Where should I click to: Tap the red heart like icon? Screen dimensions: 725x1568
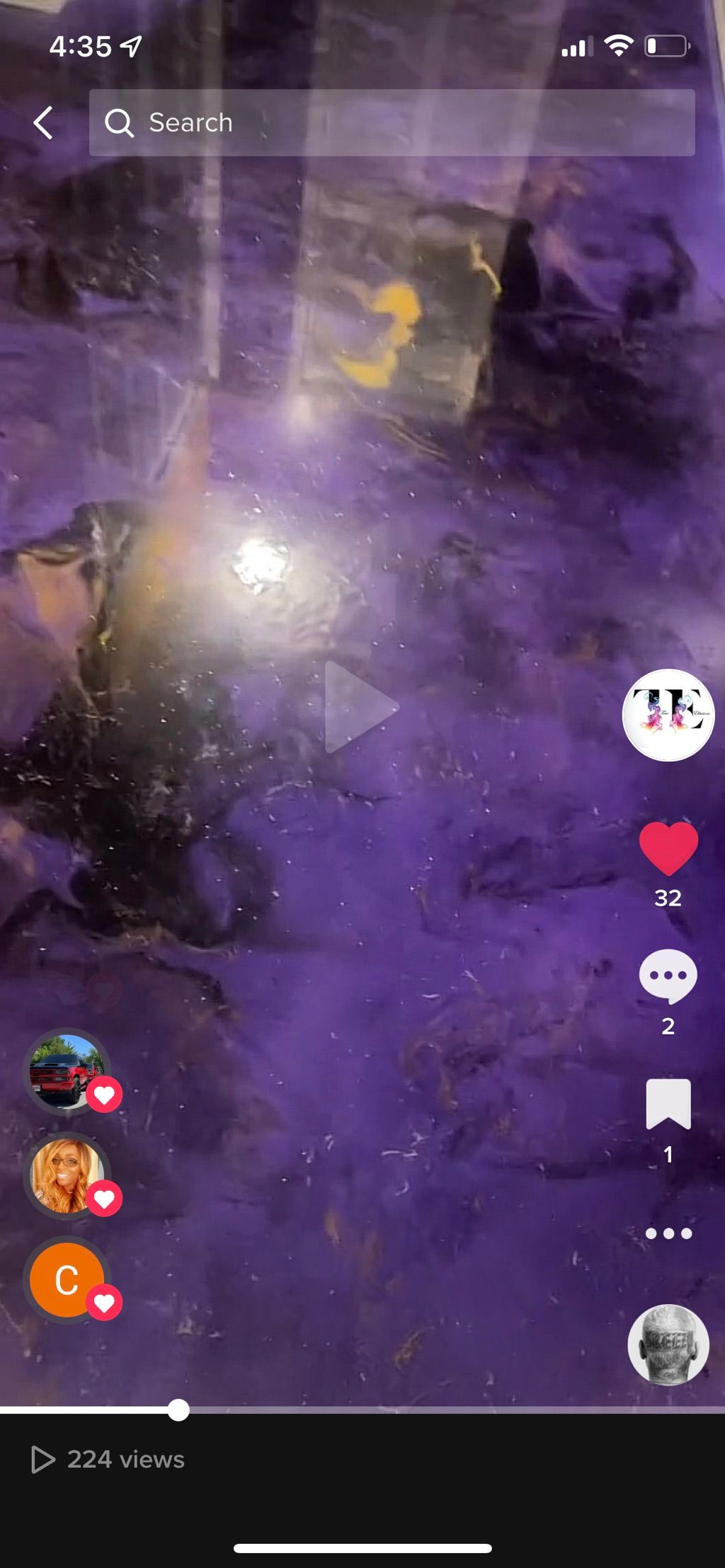click(x=668, y=848)
